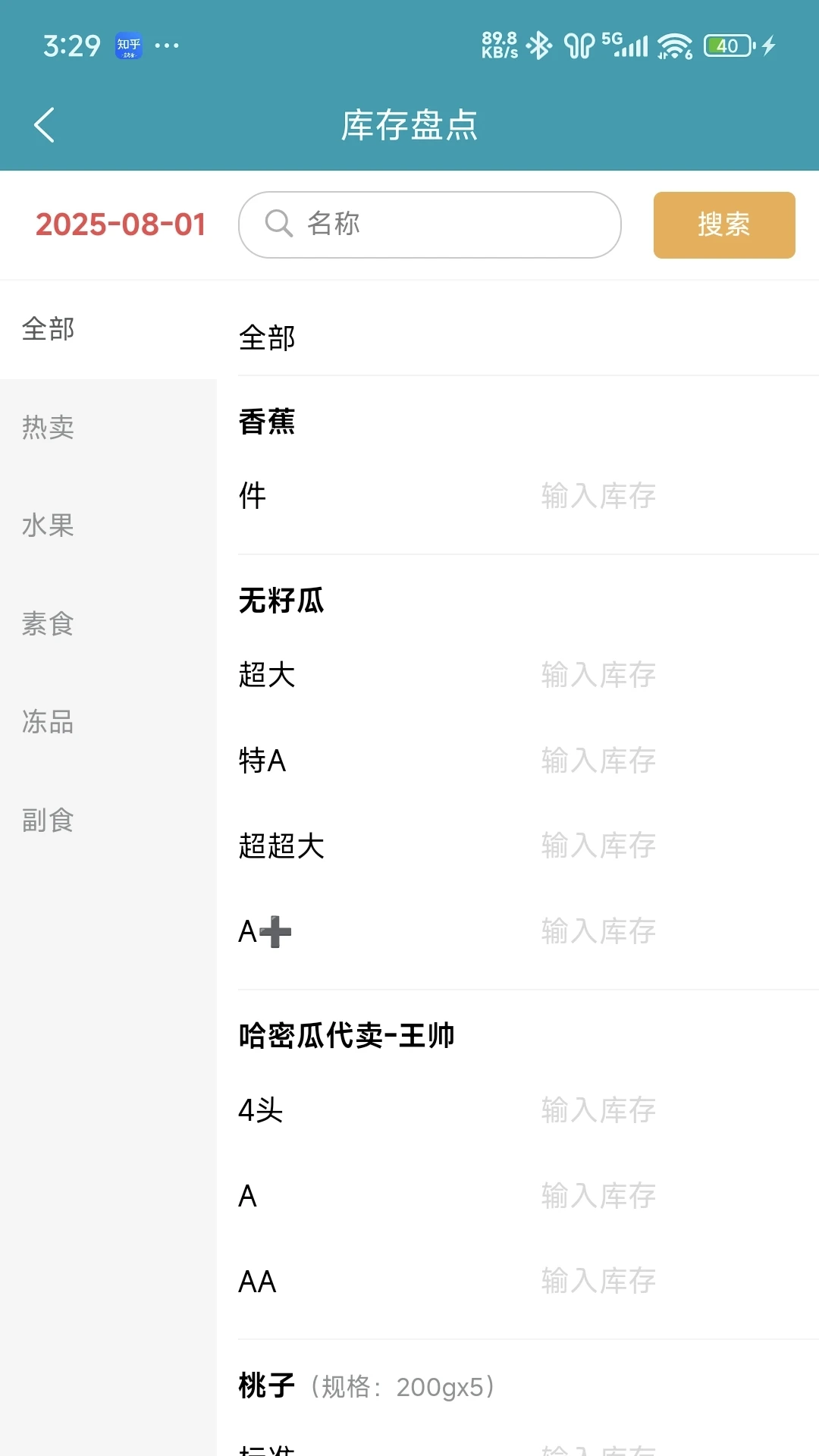Select the 副食 category
This screenshot has height=1456, width=819.
48,821
